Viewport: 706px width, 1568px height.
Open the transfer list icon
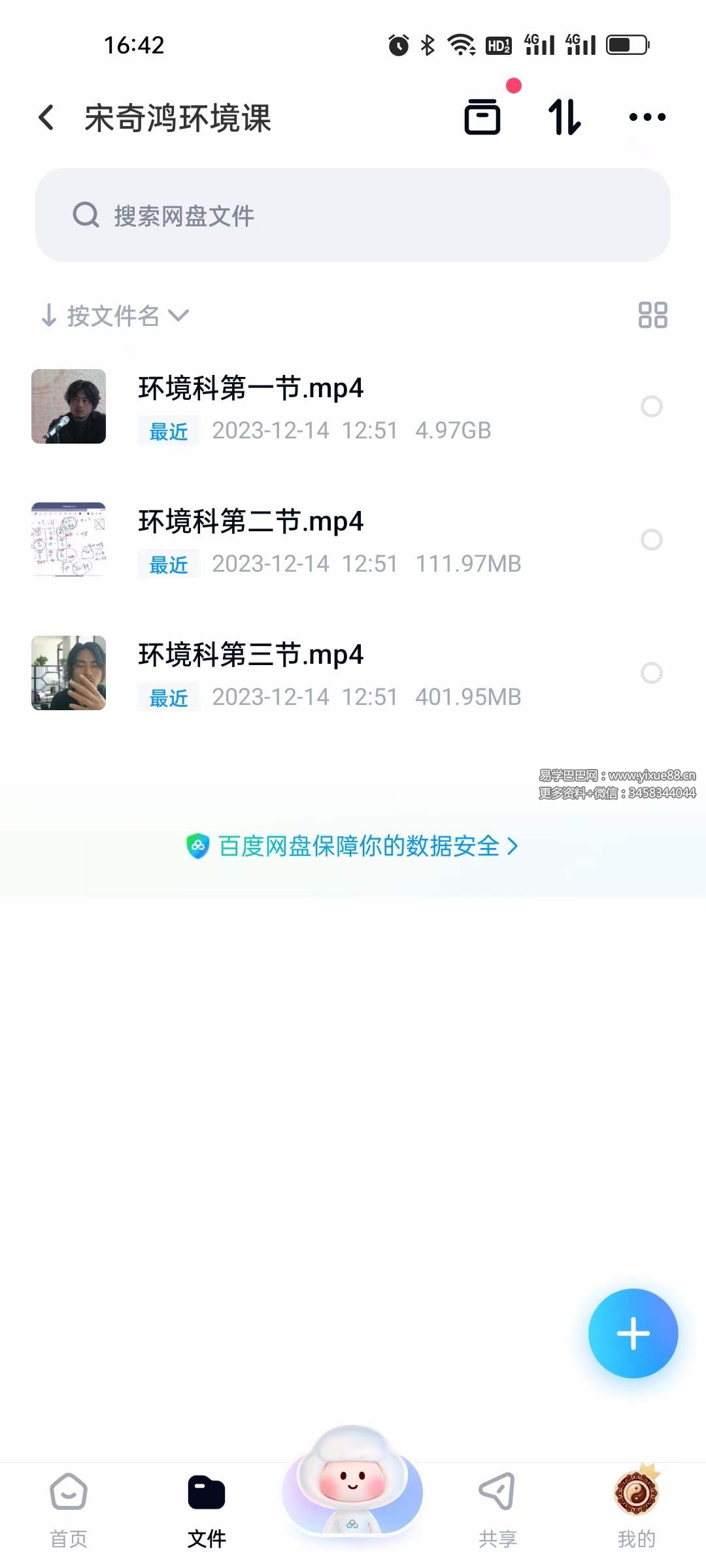pos(564,117)
